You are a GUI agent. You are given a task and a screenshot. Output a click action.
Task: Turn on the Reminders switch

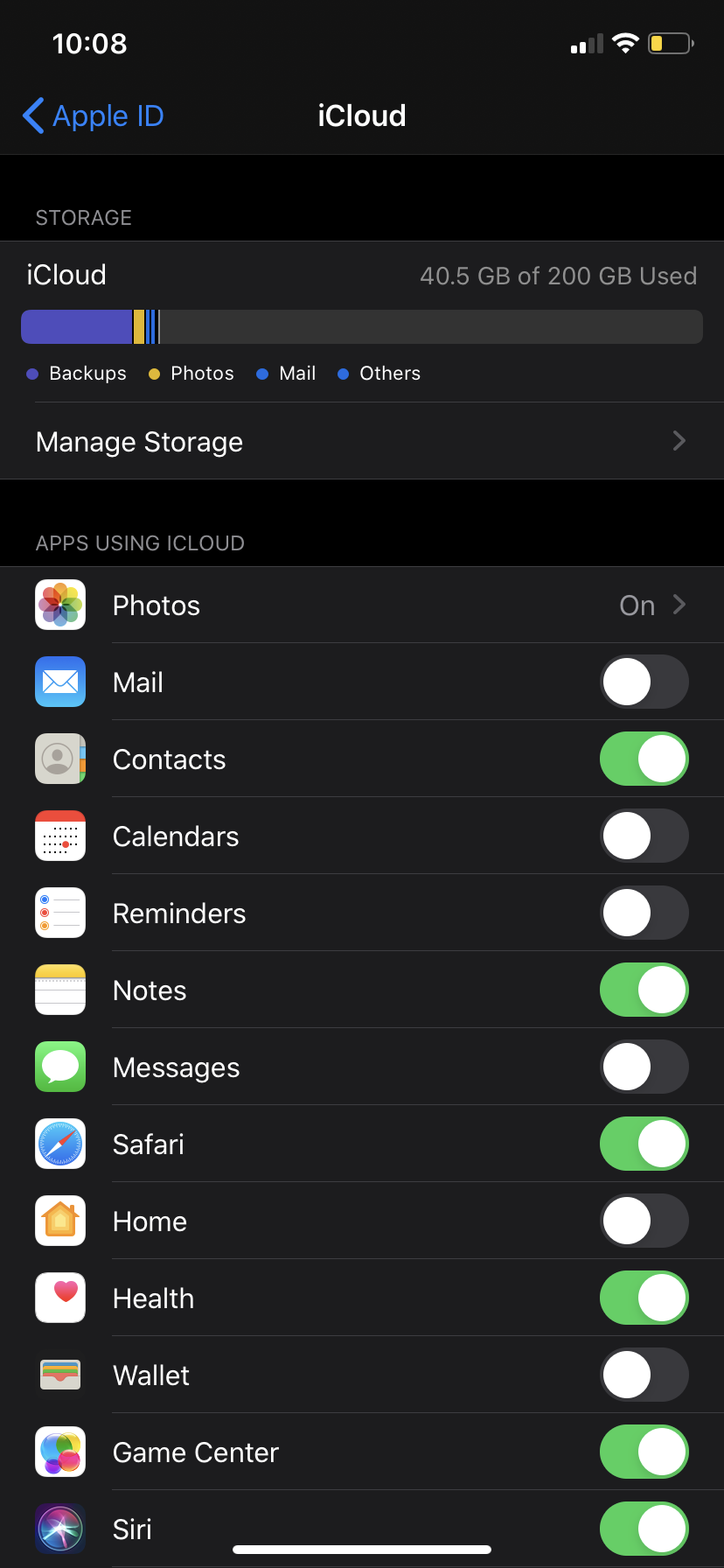tap(644, 913)
